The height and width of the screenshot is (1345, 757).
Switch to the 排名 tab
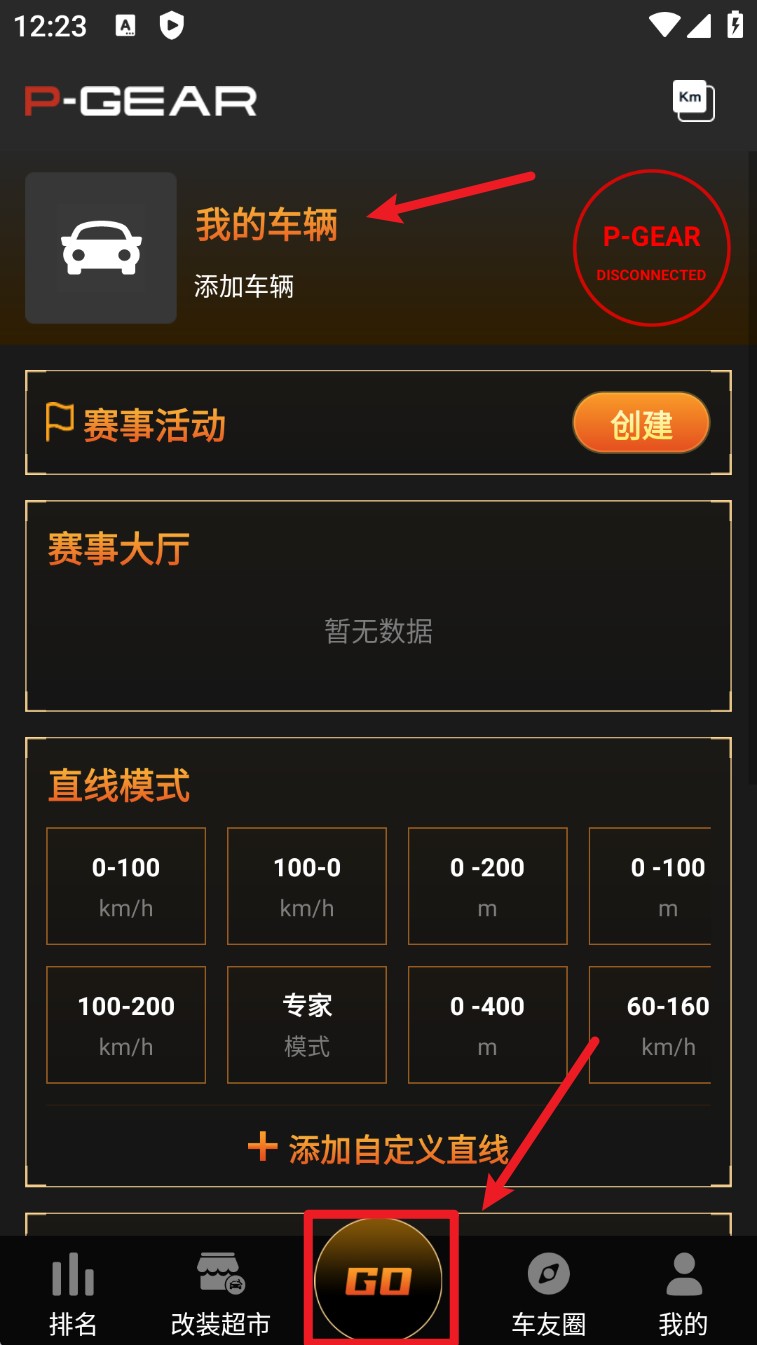point(73,1295)
